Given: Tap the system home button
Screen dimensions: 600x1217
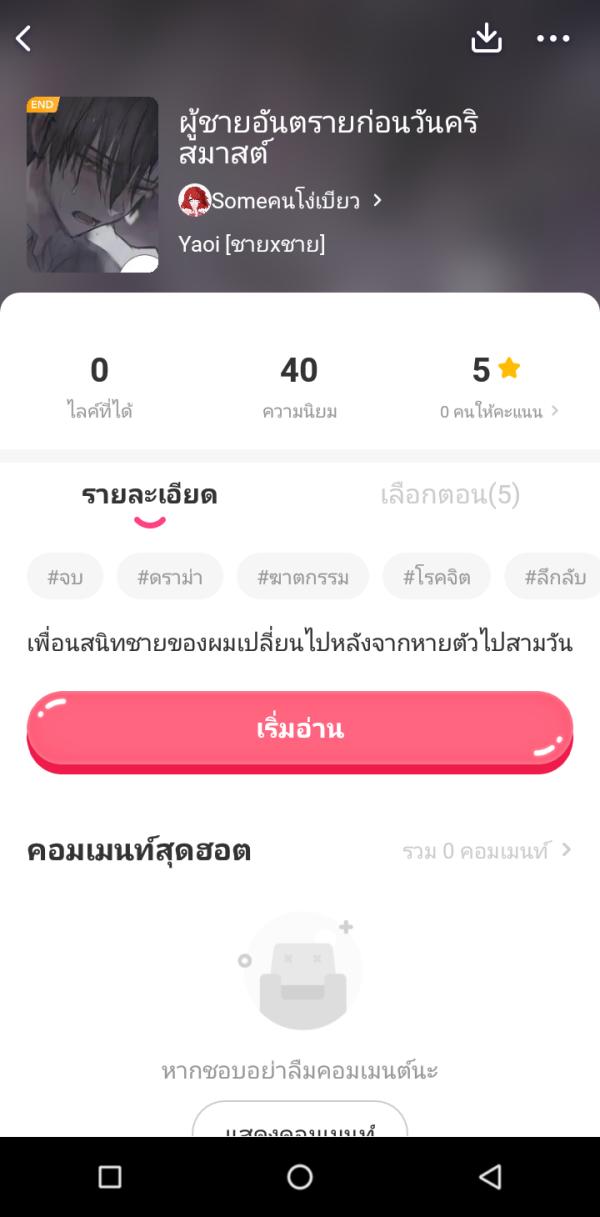Looking at the screenshot, I should tap(300, 1177).
